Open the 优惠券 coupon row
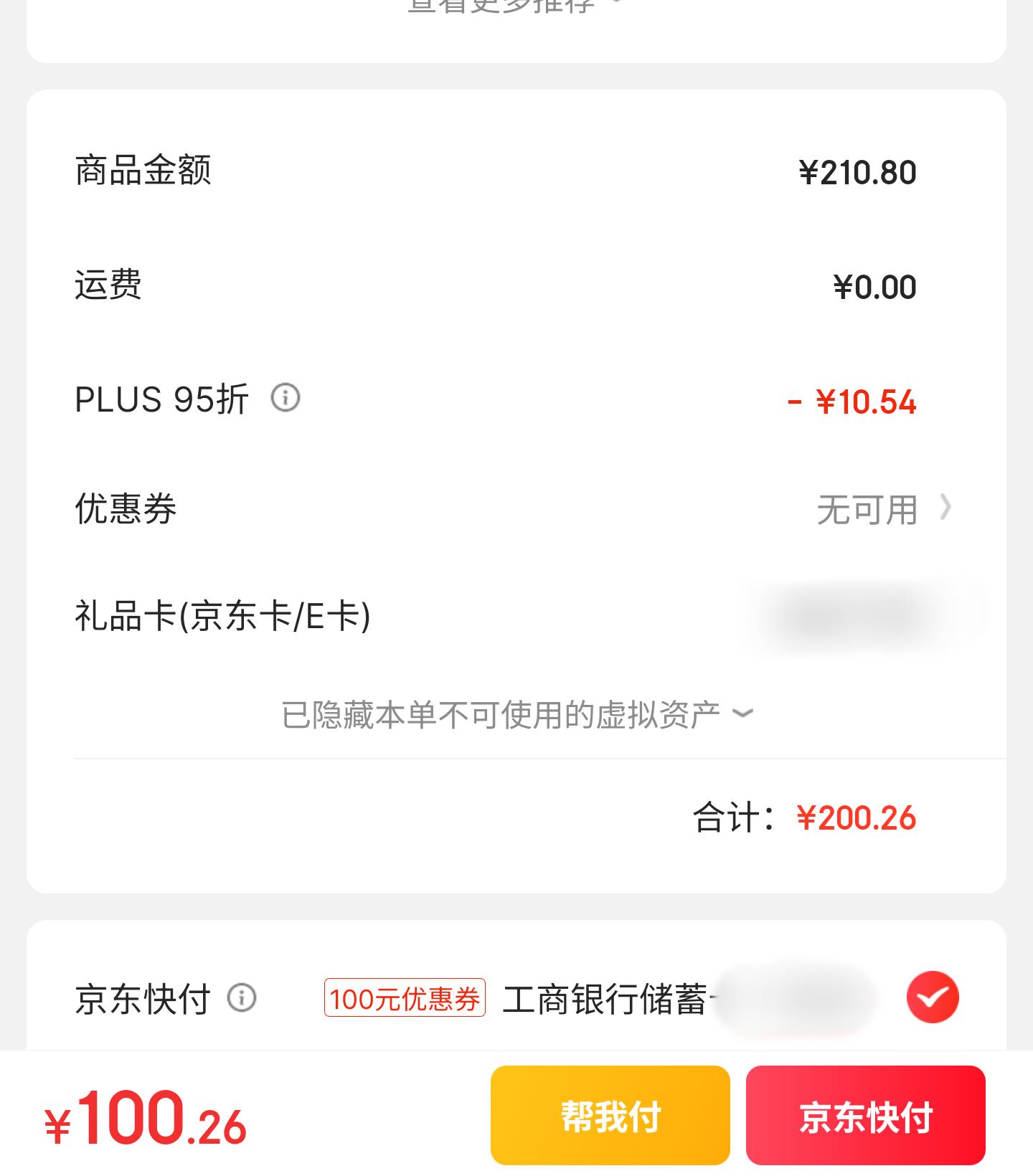 [x=882, y=509]
